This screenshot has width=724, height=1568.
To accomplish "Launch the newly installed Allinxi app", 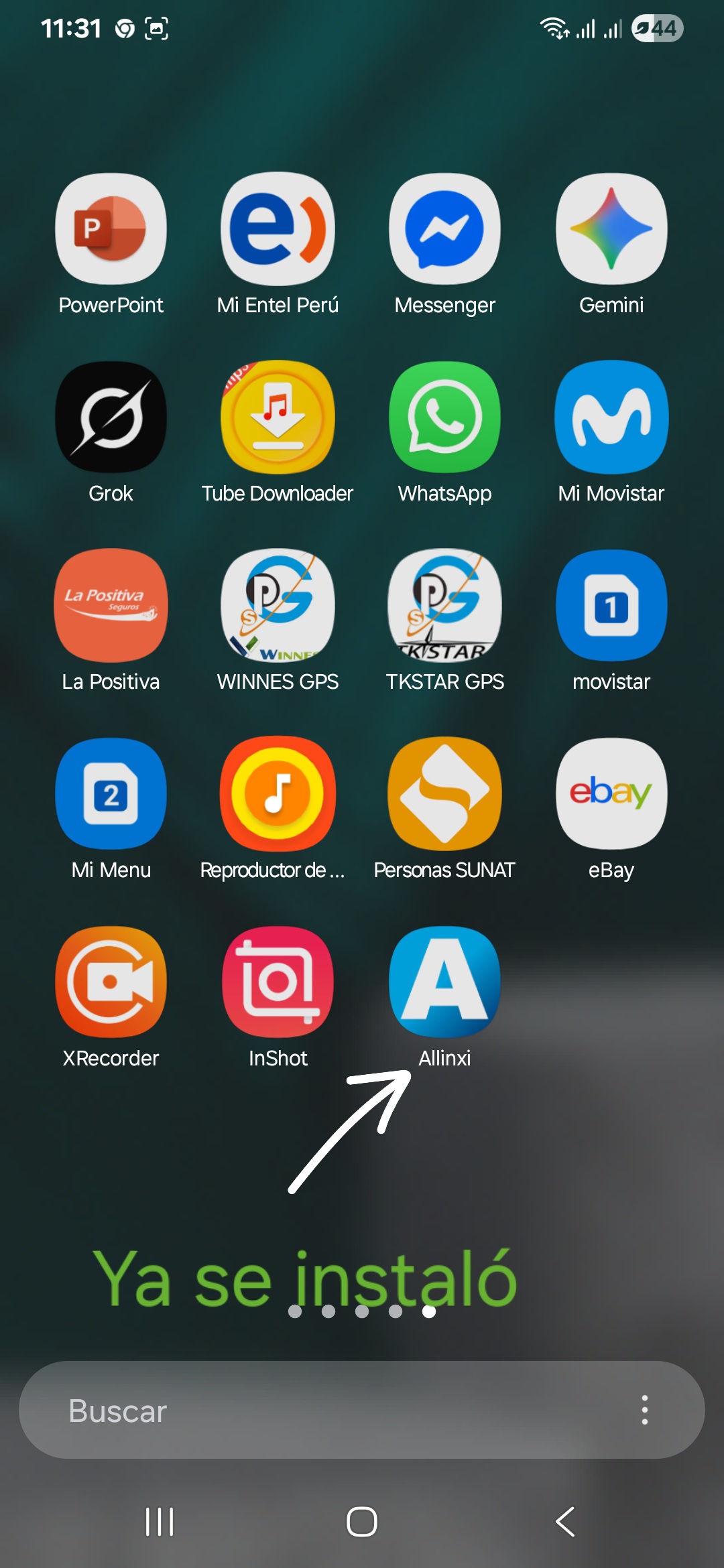I will click(444, 982).
